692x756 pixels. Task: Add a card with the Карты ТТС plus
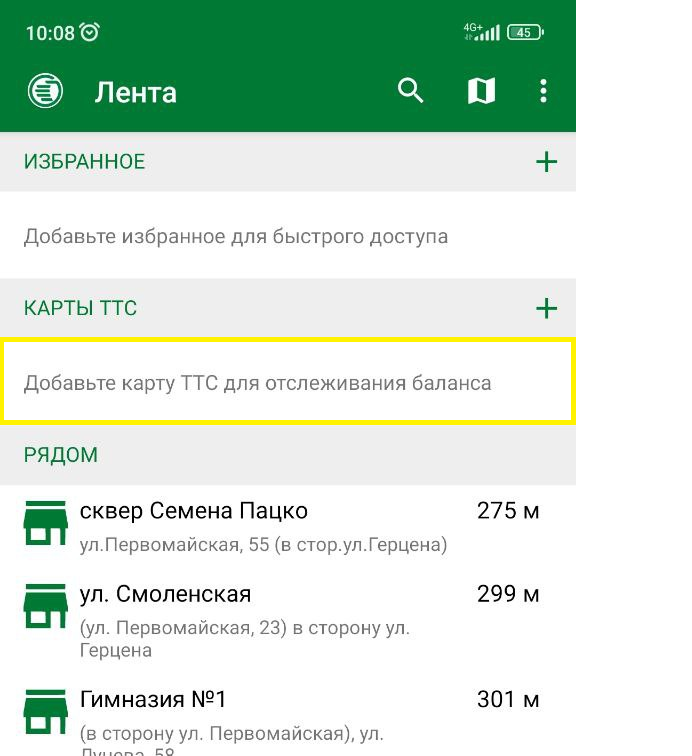point(546,309)
